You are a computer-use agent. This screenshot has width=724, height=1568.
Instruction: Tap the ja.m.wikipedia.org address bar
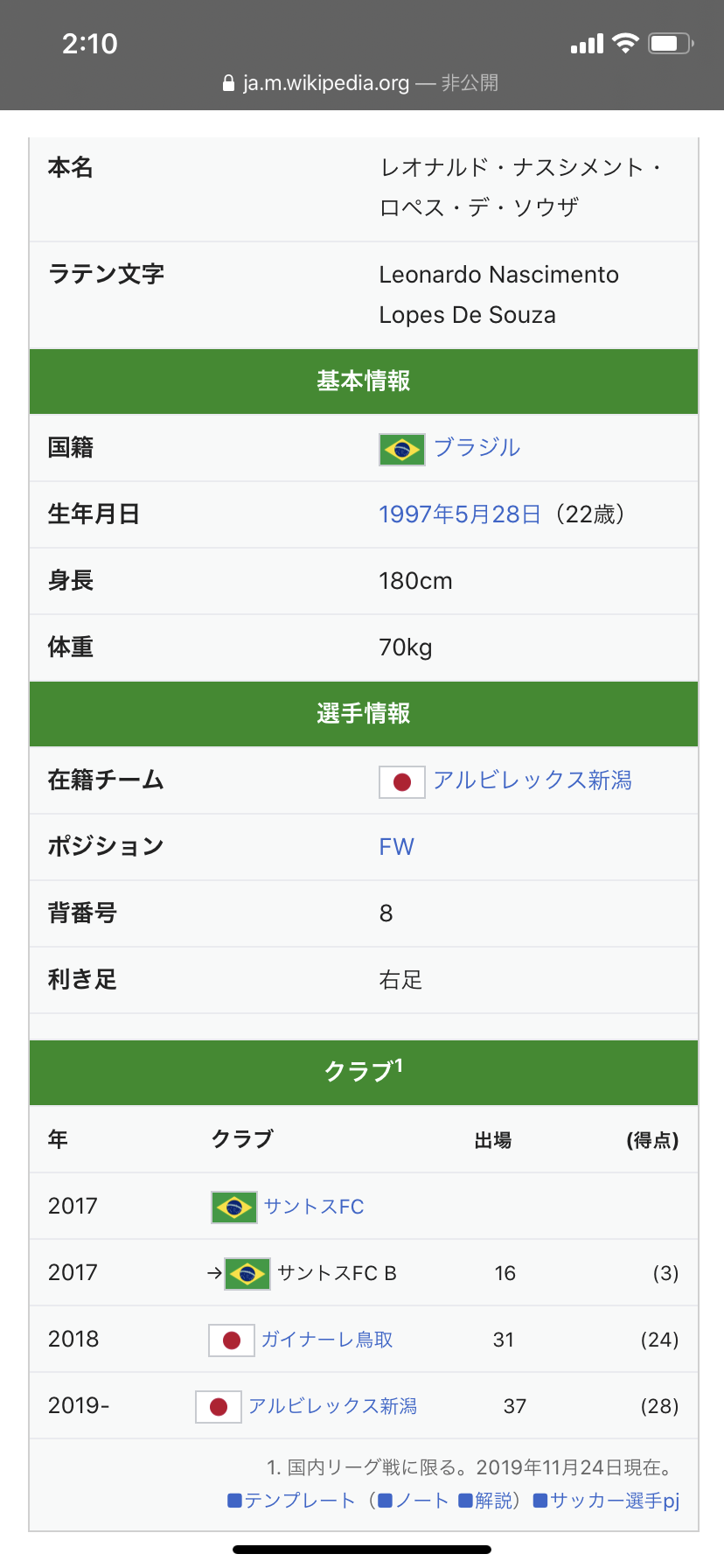[x=361, y=83]
